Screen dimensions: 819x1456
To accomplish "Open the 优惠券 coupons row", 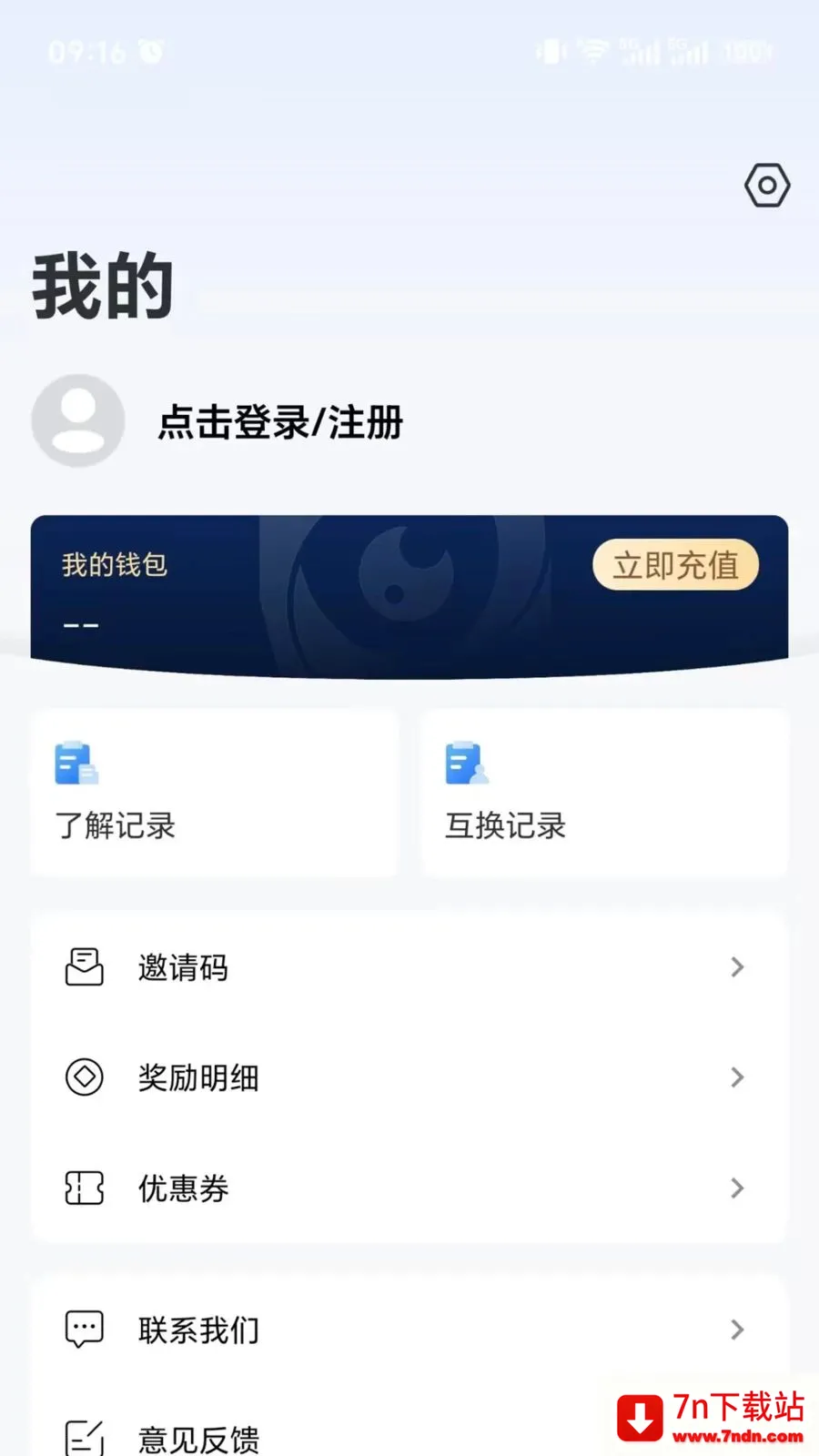I will [x=409, y=1188].
